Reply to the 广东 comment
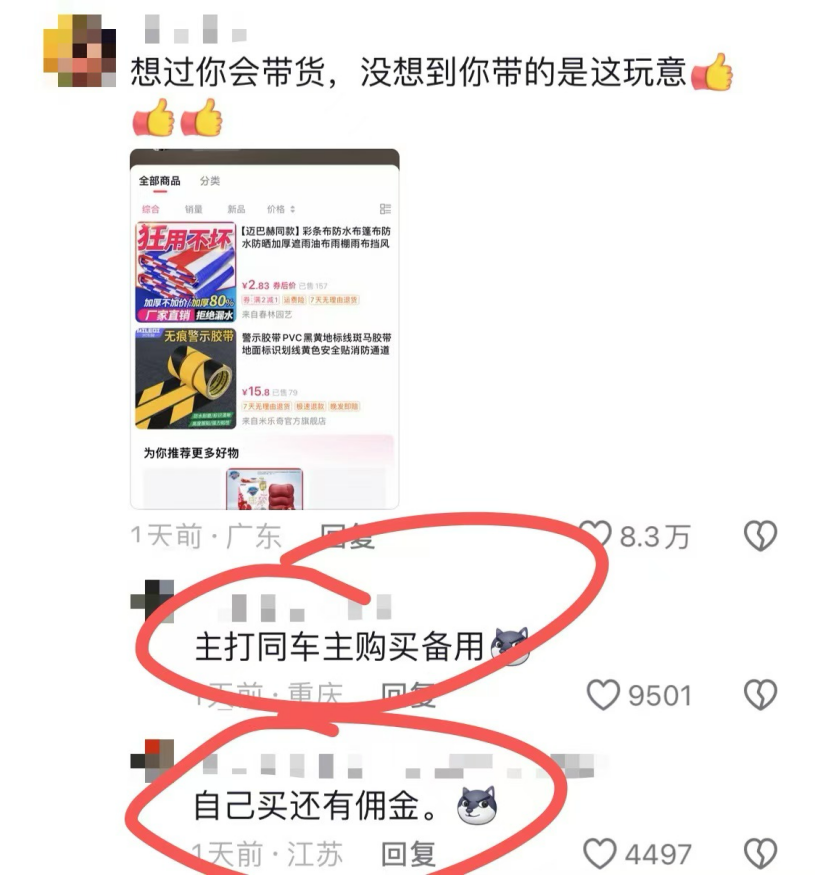Image resolution: width=815 pixels, height=875 pixels. point(347,537)
